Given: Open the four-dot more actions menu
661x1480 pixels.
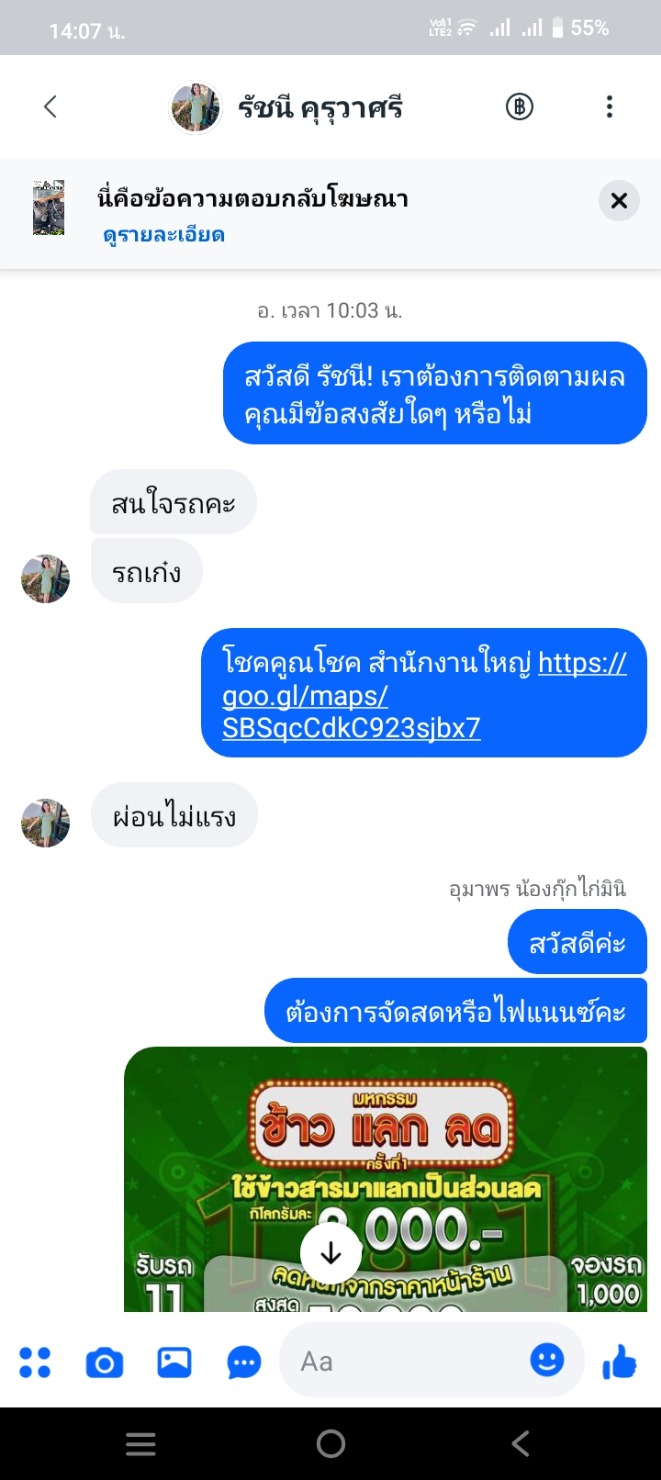Looking at the screenshot, I should [35, 1361].
